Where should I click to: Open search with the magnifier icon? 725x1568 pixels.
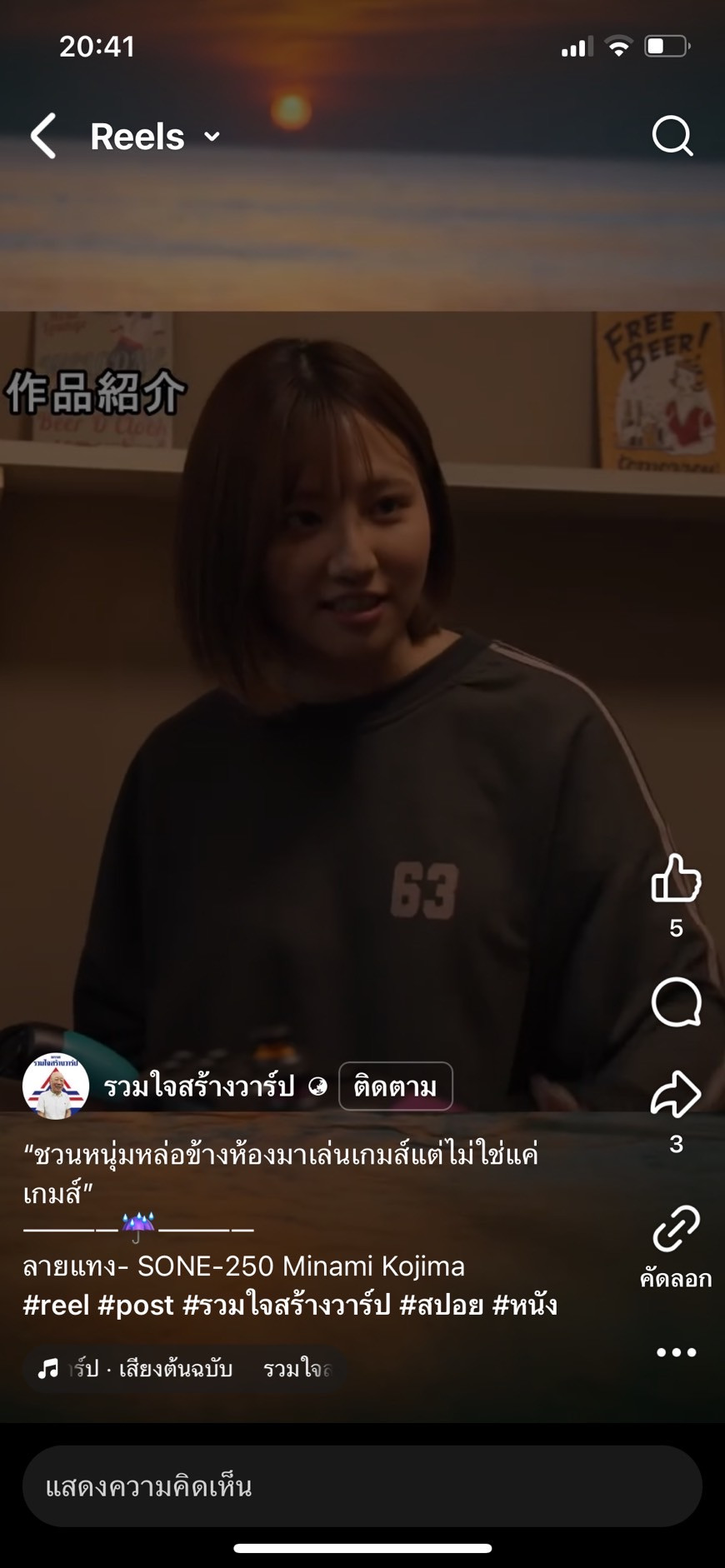click(x=672, y=136)
